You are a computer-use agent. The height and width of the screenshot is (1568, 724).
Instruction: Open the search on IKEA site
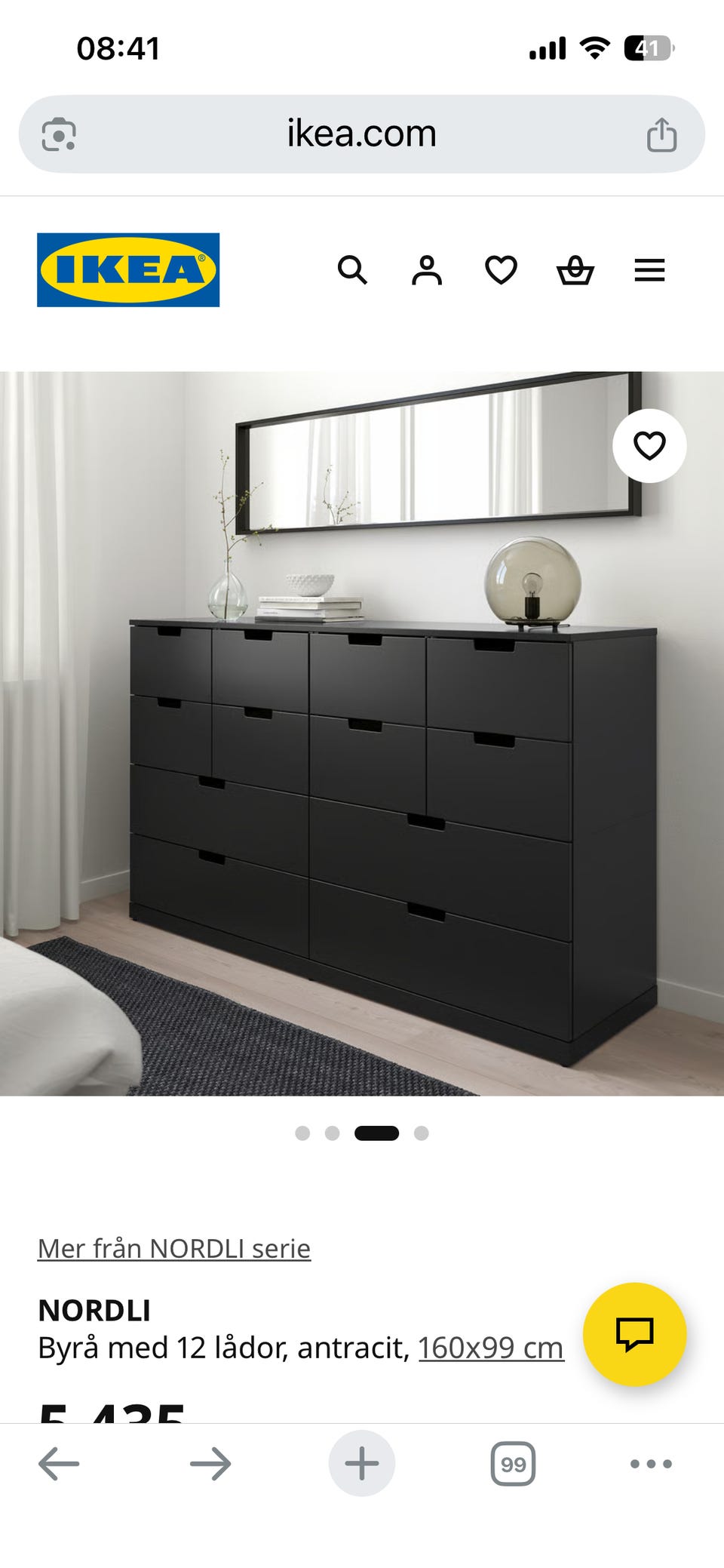(x=354, y=271)
